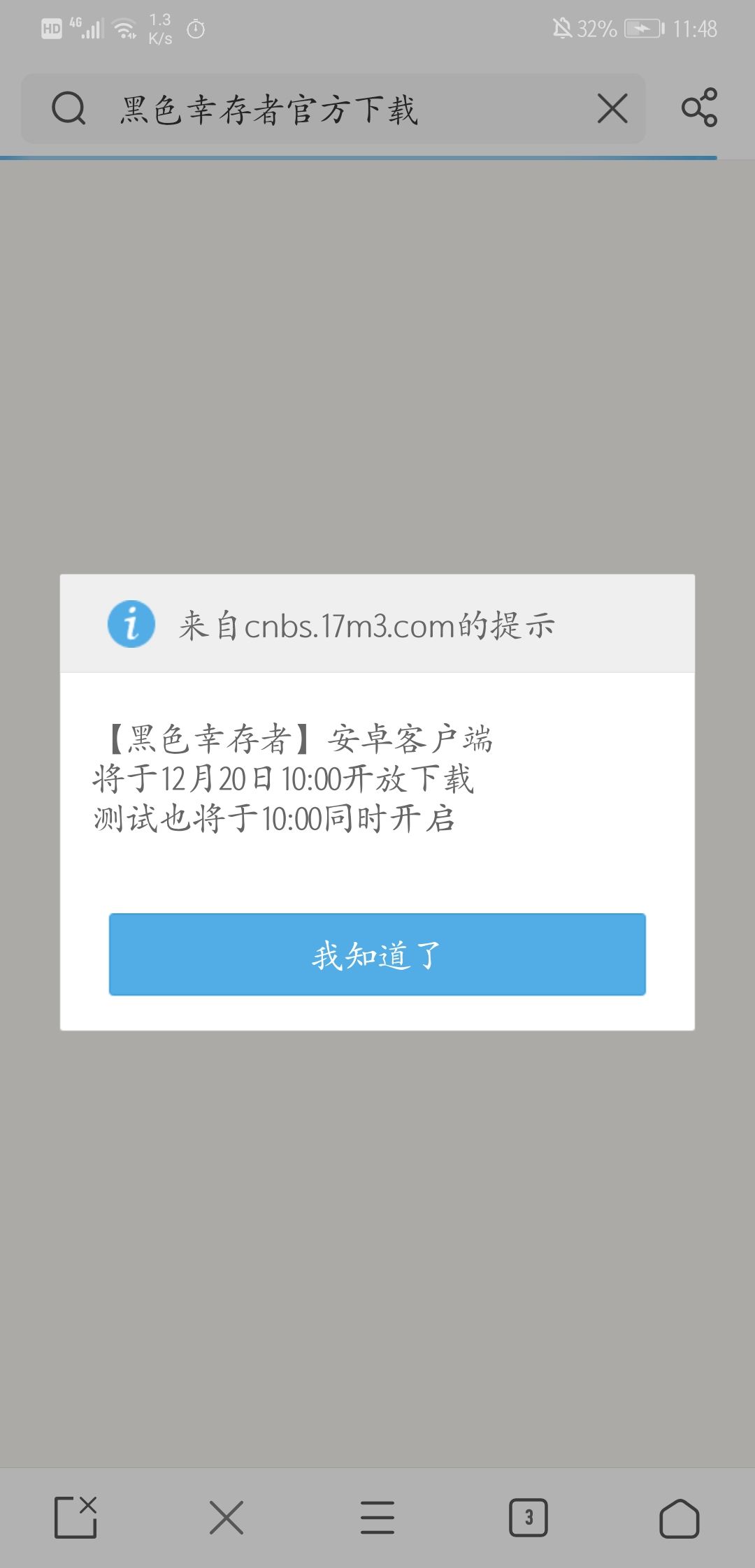This screenshot has height=1568, width=755.
Task: Tap the search field showing 黑色幸存者官方下载
Action: (x=280, y=110)
